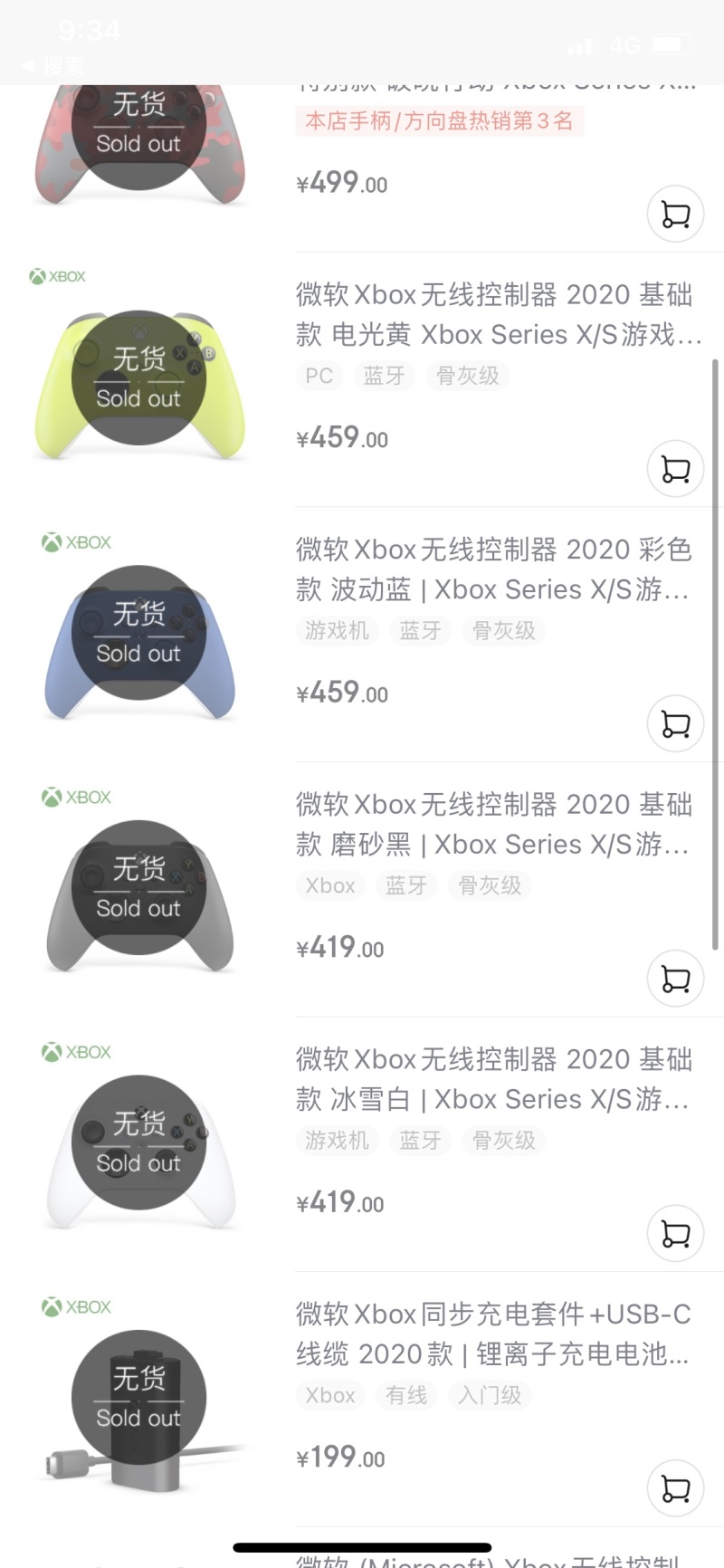
Task: Tap 有线 tag on charging kit listing
Action: click(x=406, y=1395)
